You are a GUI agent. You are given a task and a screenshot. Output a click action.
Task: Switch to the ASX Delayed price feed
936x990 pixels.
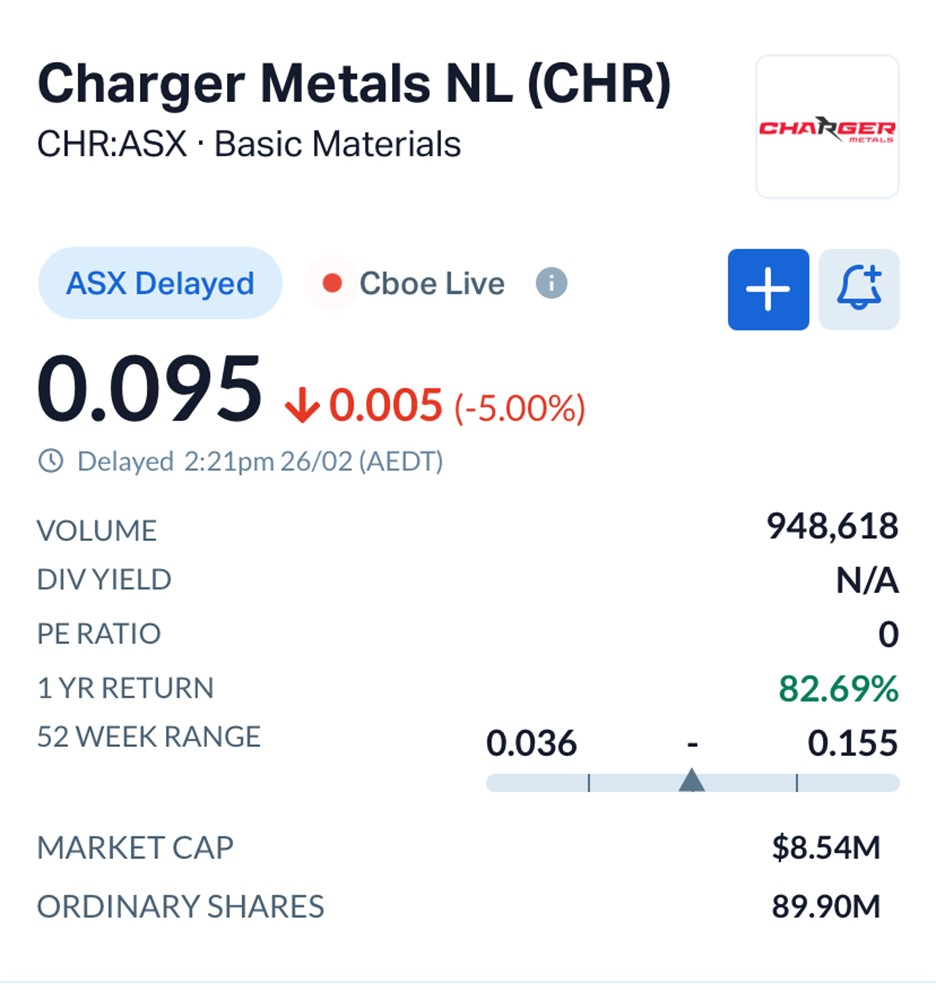click(x=160, y=284)
